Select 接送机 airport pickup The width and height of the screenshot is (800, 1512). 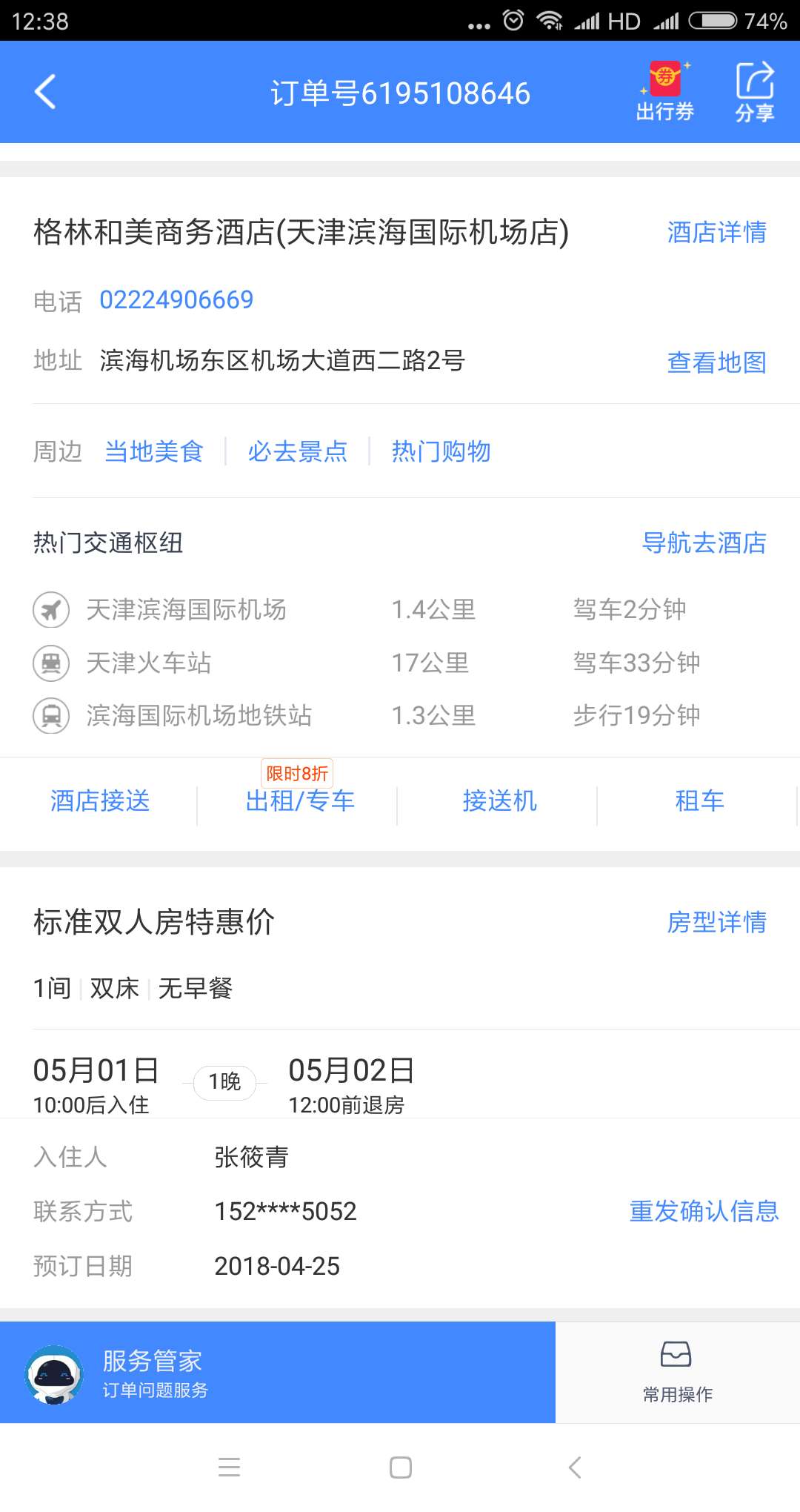(x=500, y=801)
